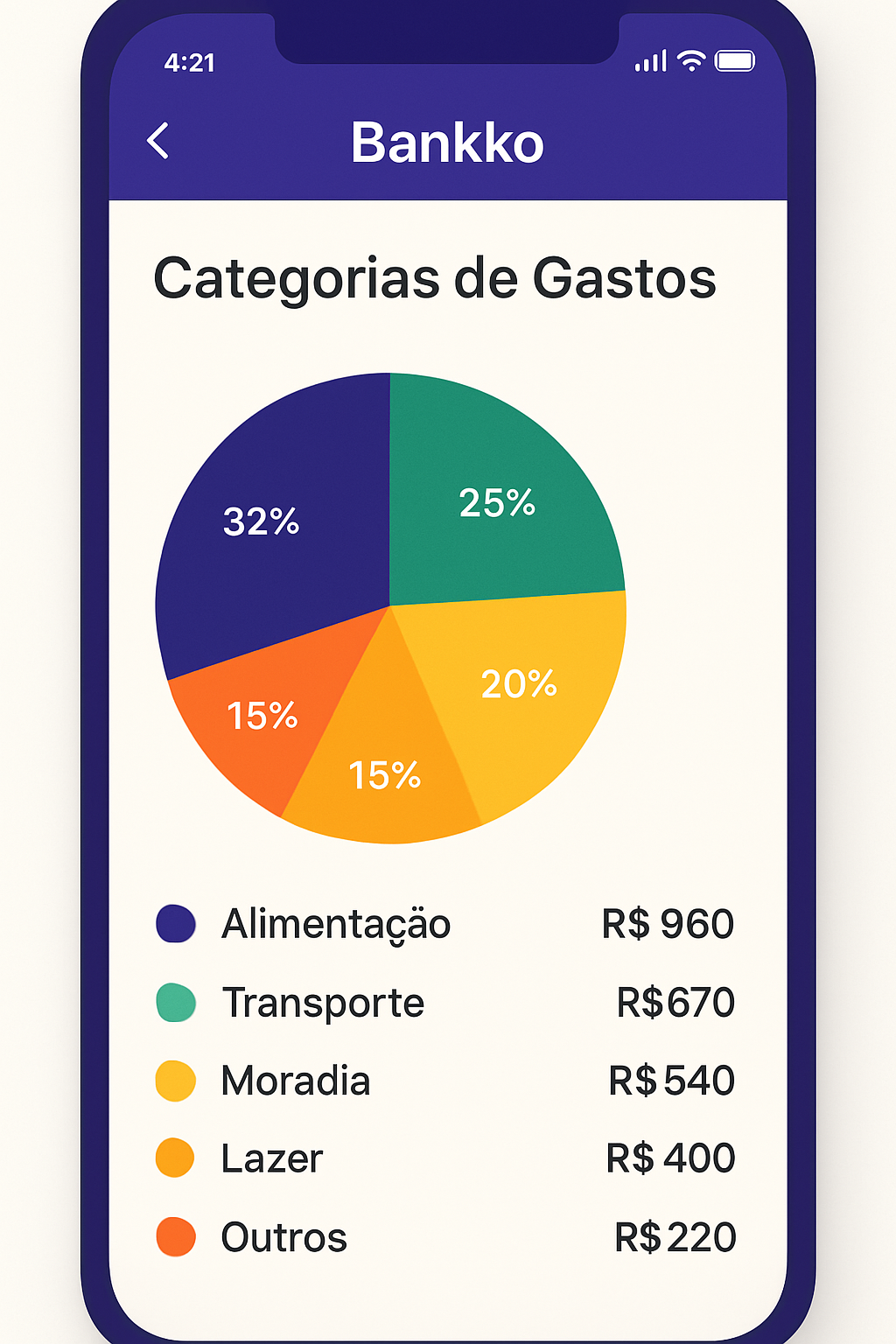Select the Alimentação legend color dot
The height and width of the screenshot is (1344, 896).
click(177, 923)
